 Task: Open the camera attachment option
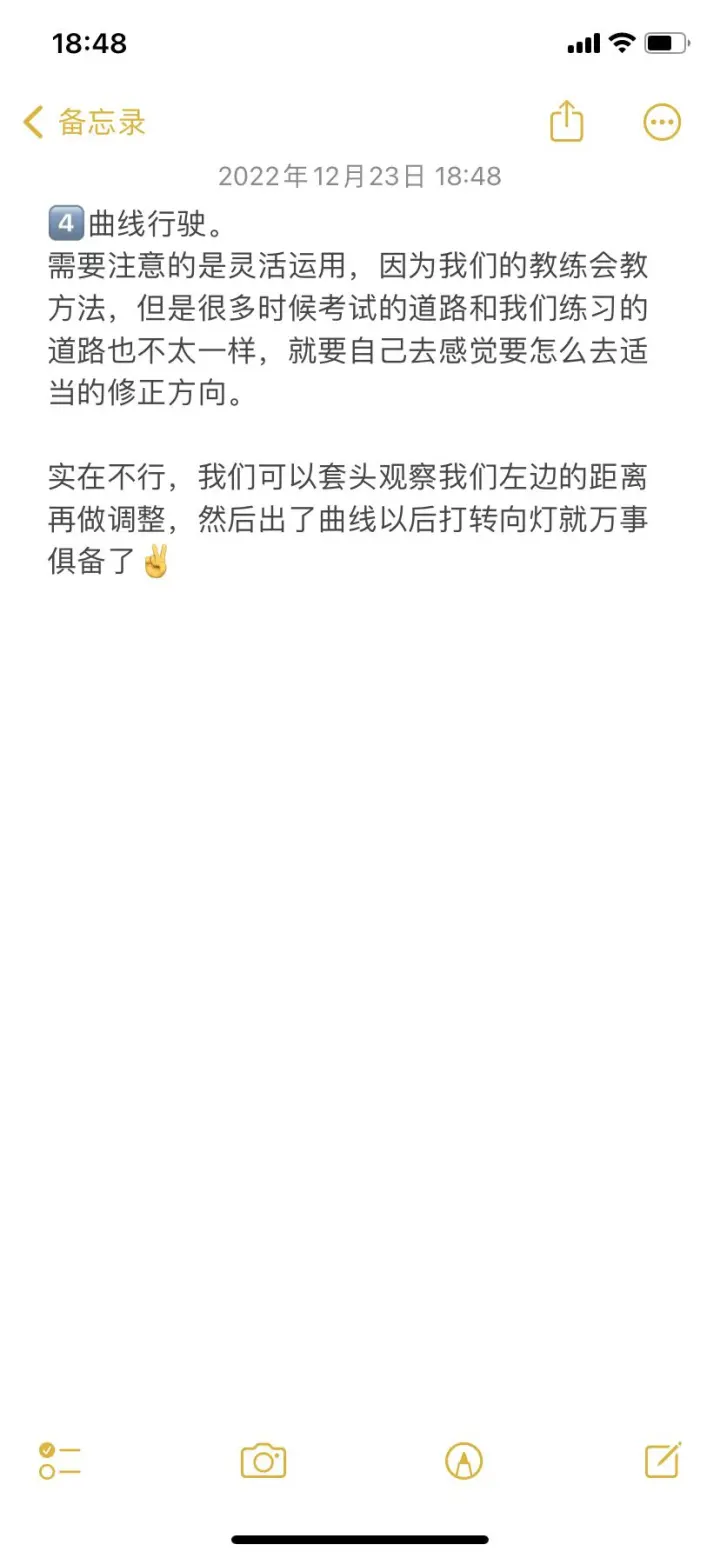(x=263, y=1461)
